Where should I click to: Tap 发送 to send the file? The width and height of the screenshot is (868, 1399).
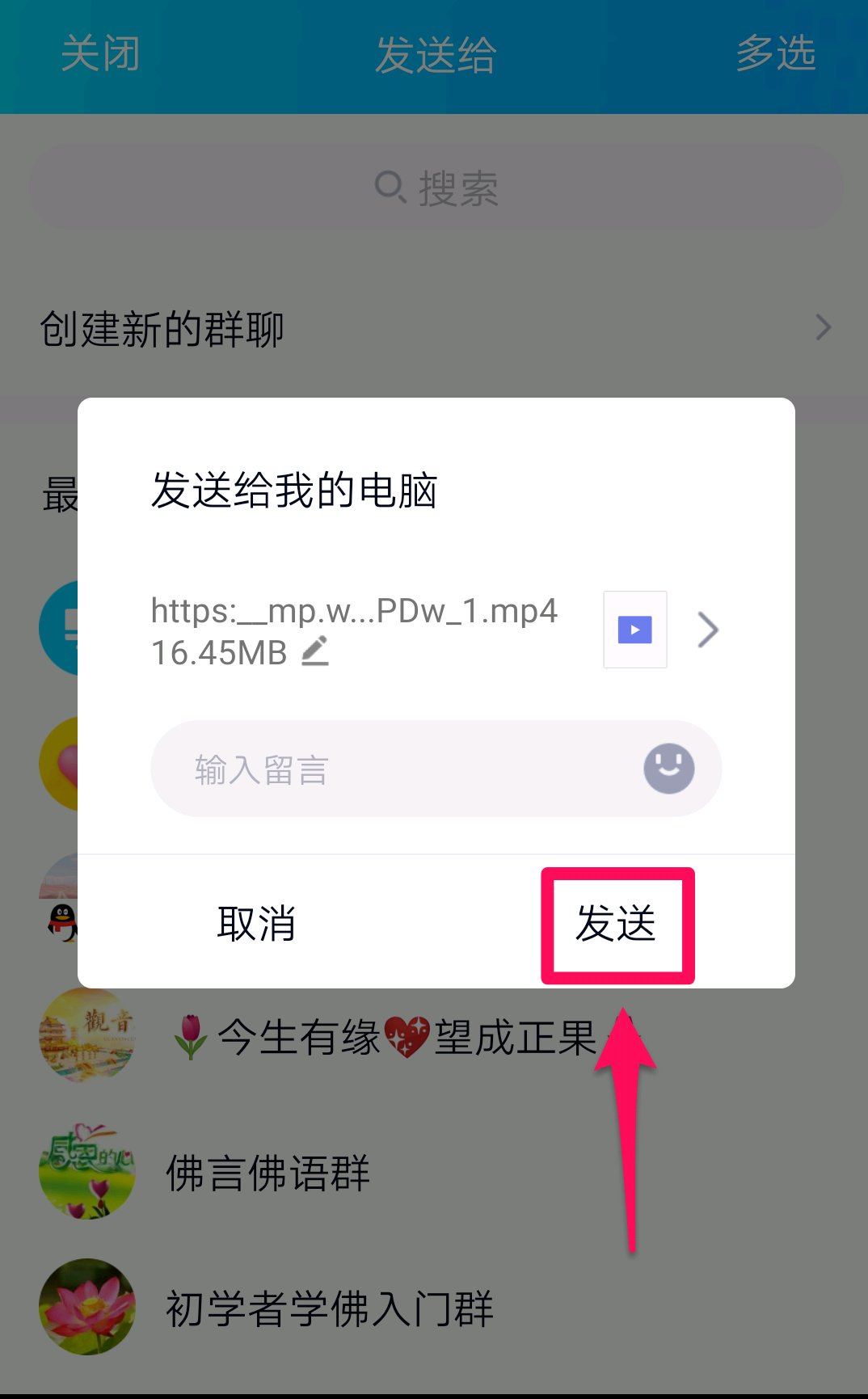pos(617,924)
